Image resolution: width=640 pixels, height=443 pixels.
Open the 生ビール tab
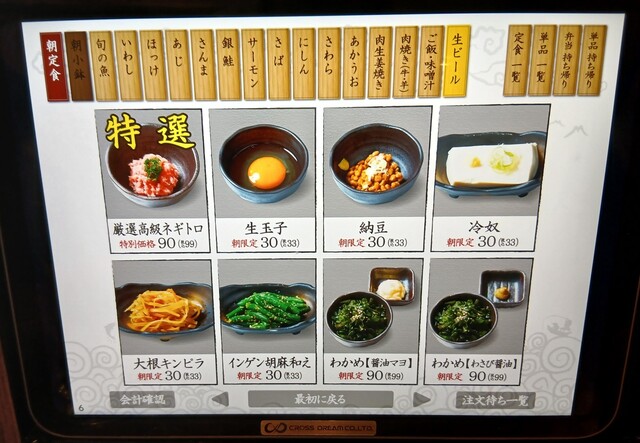click(456, 62)
